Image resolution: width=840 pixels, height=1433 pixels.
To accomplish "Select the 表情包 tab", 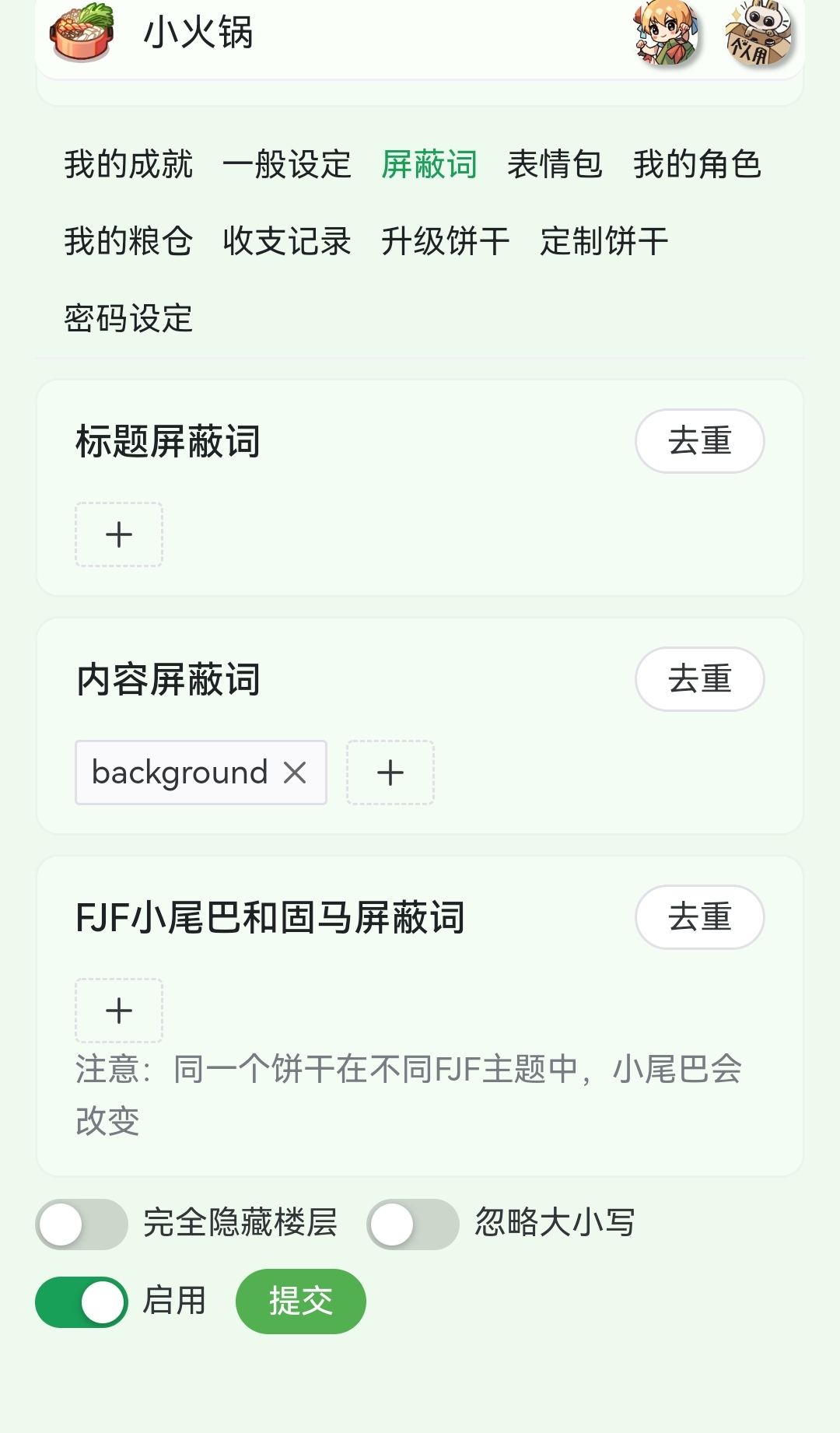I will pos(555,165).
